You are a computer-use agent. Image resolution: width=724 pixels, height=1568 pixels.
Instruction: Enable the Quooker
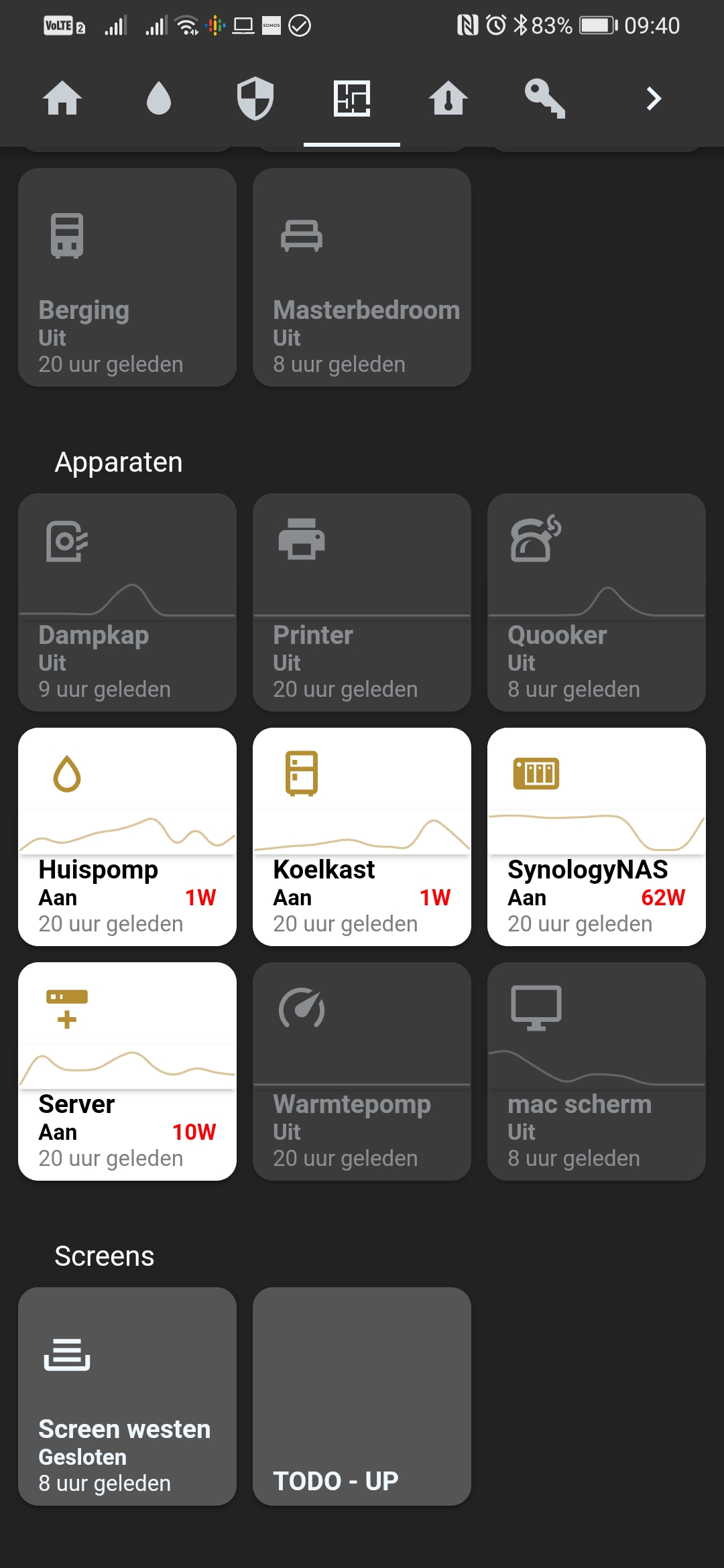click(x=597, y=602)
